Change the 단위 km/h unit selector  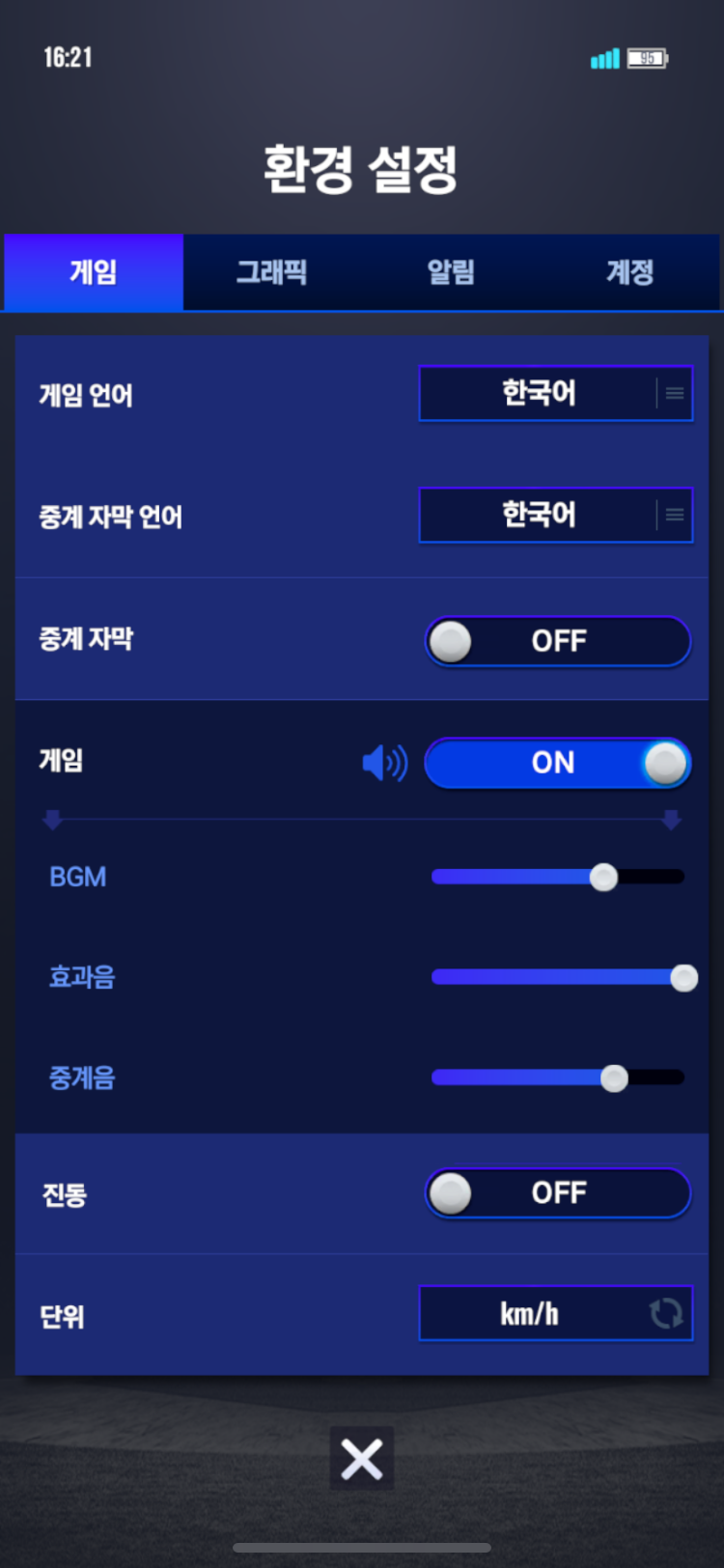(x=556, y=1313)
